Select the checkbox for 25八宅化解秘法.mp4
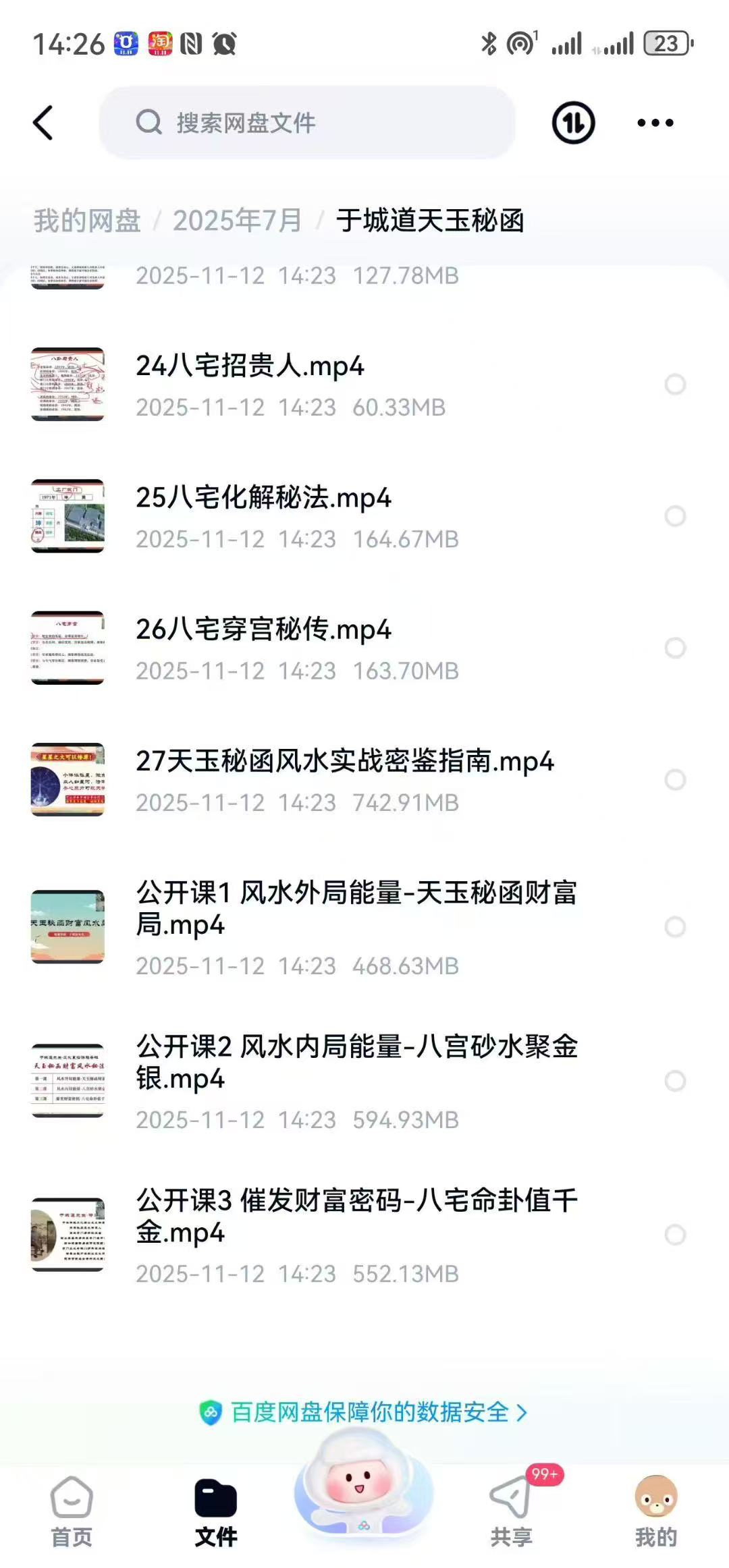Image resolution: width=729 pixels, height=1568 pixels. pos(675,516)
